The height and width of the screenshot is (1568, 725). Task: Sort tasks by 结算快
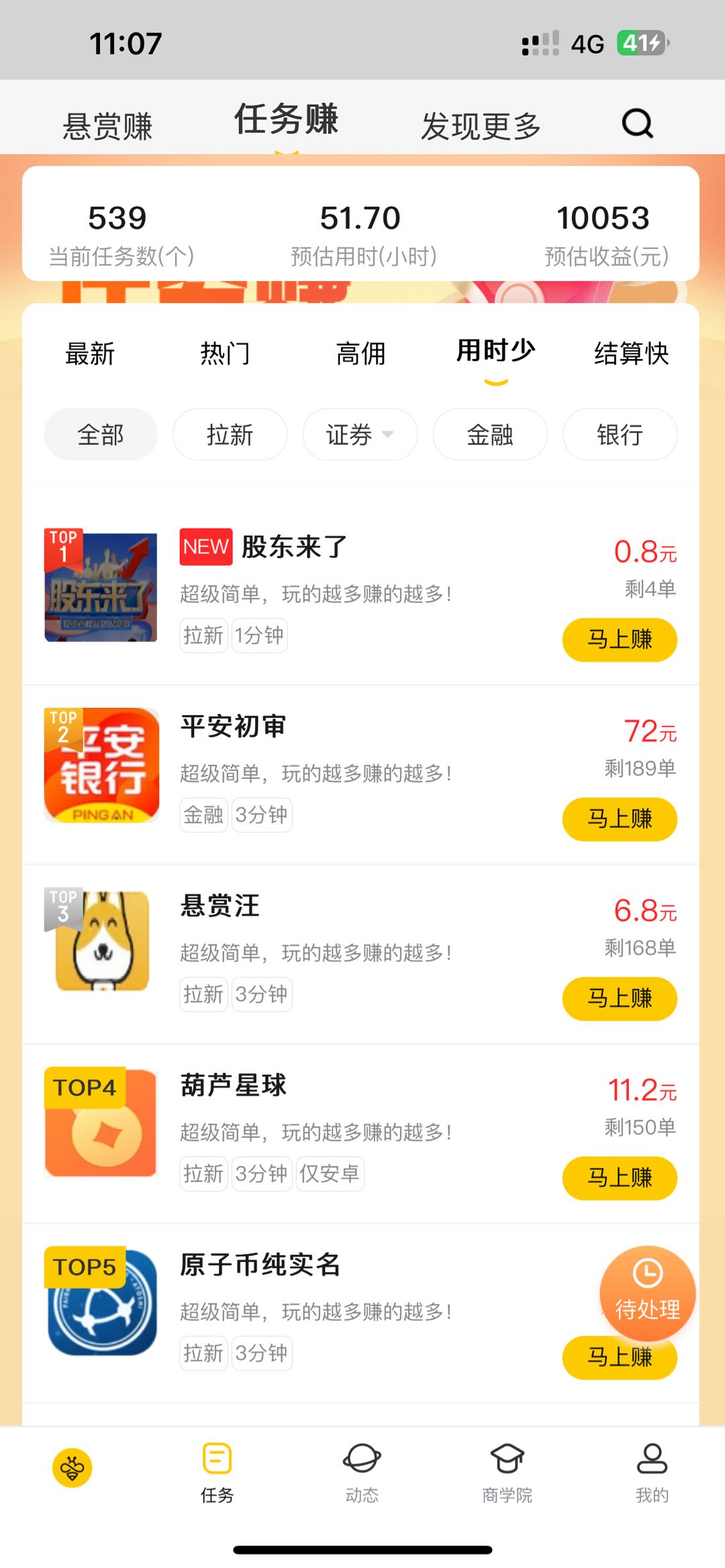click(x=631, y=354)
